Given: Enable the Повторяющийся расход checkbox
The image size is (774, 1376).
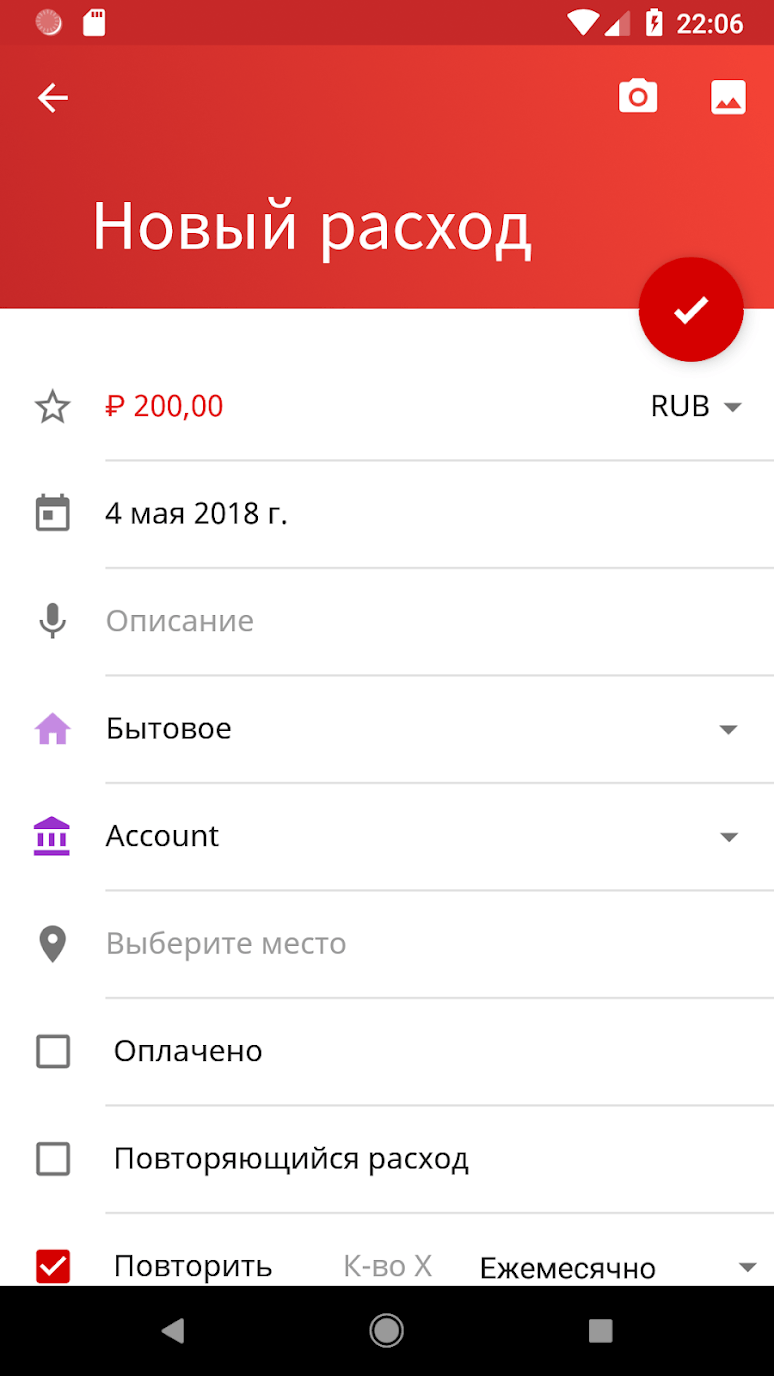Looking at the screenshot, I should [53, 1159].
